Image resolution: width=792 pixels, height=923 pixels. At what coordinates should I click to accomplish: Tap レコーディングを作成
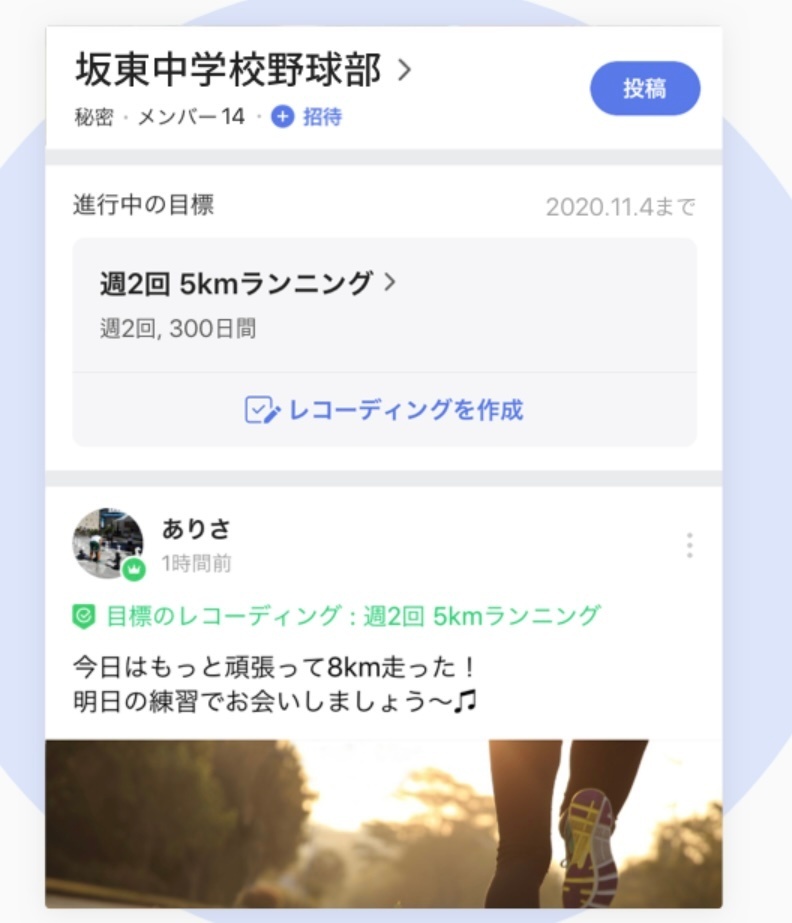point(385,410)
